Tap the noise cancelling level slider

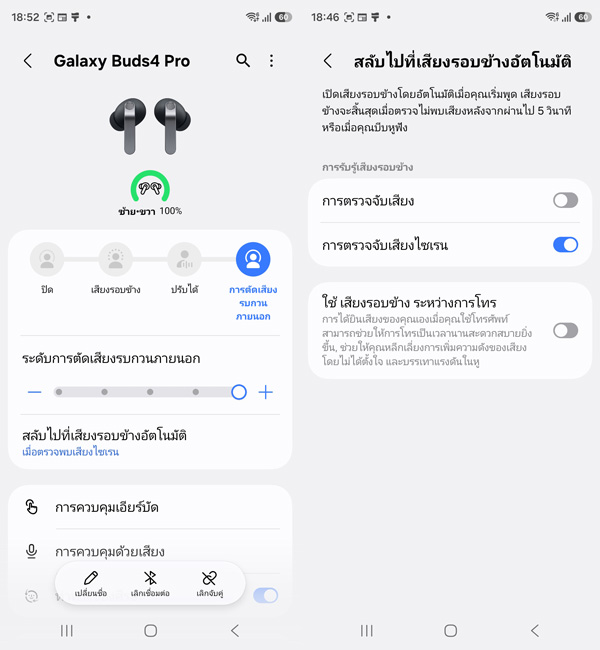tap(148, 392)
